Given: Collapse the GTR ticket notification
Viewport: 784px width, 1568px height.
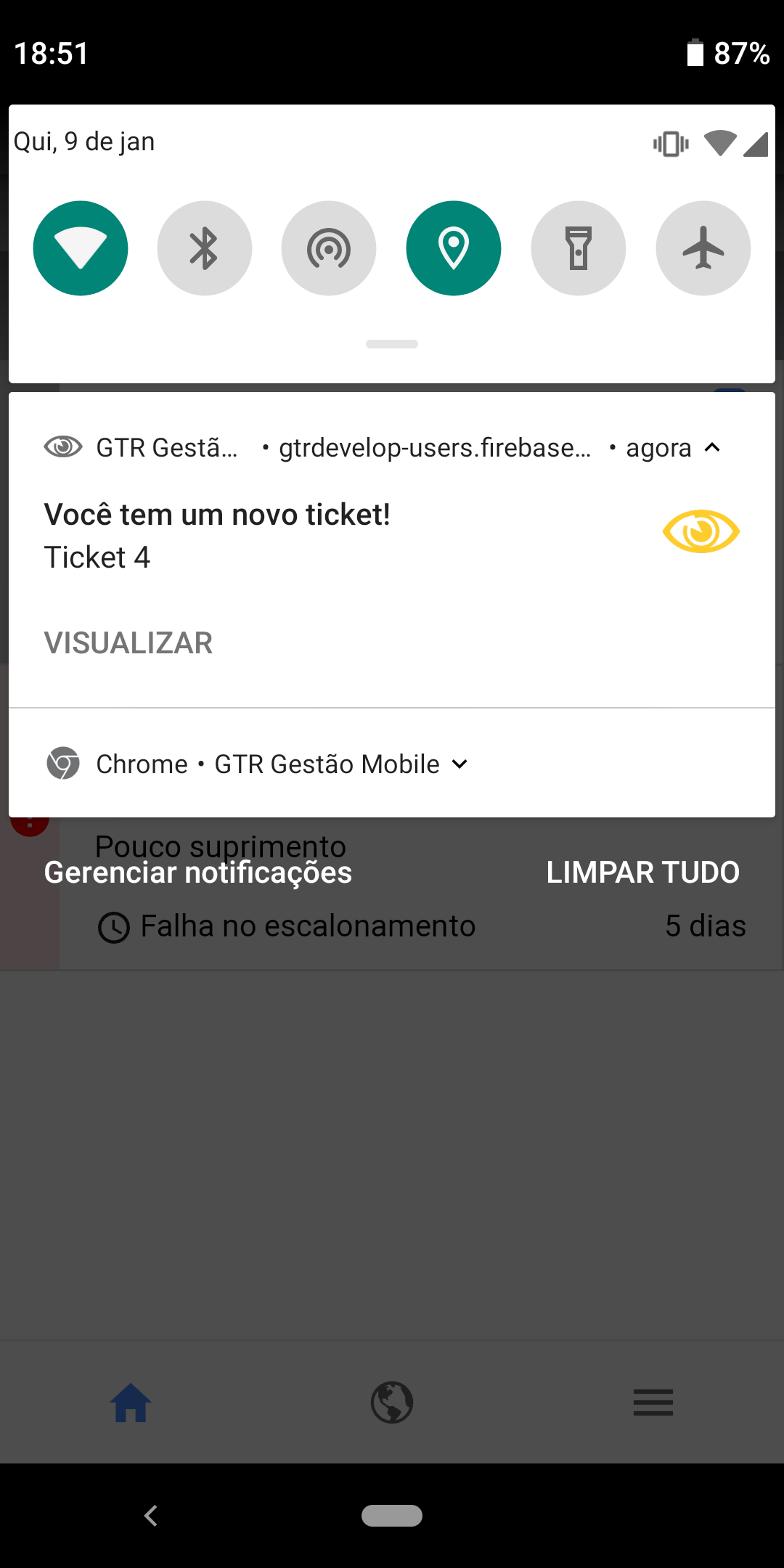Looking at the screenshot, I should pyautogui.click(x=711, y=448).
